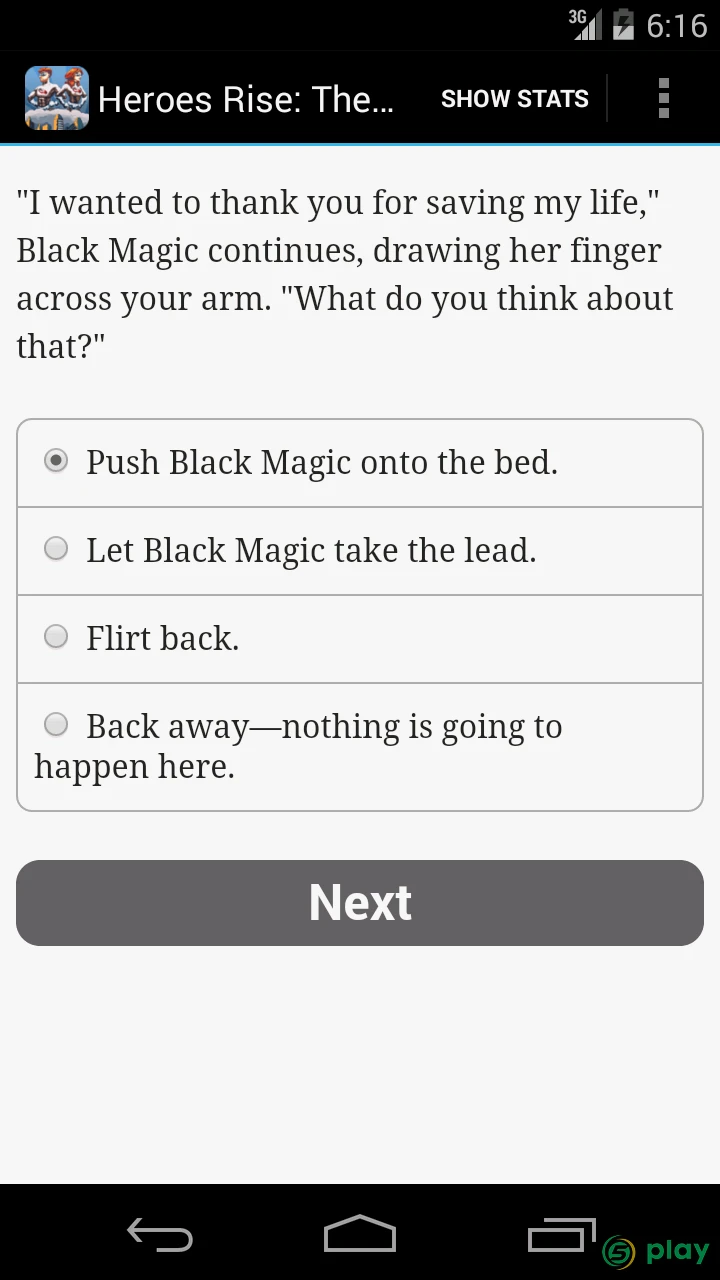
Task: Open the overflow menu
Action: [663, 98]
